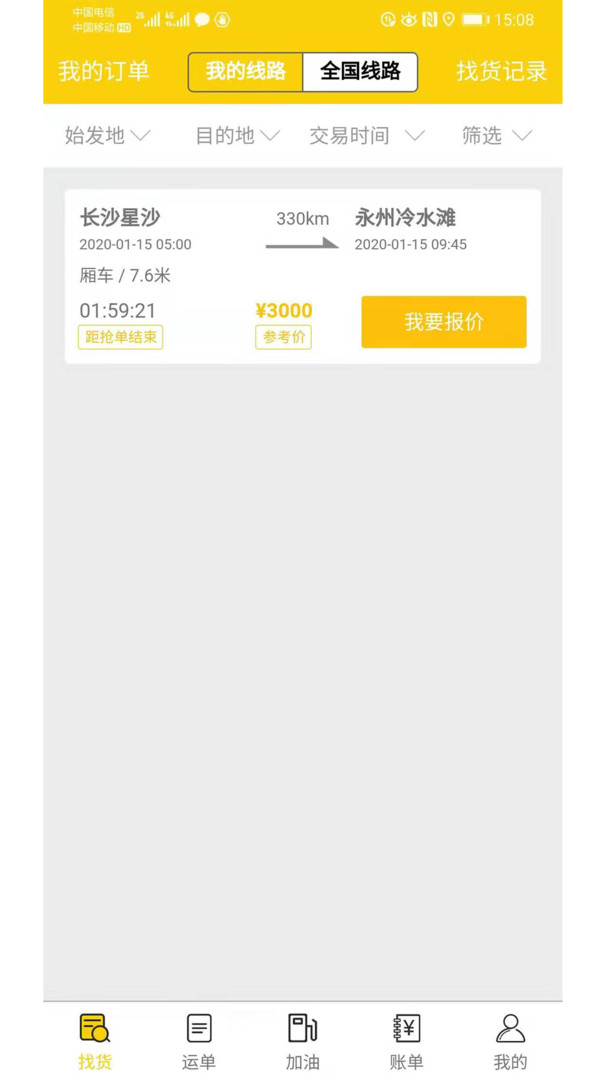Go to the 找货 tab
This screenshot has height=1080, width=607.
95,1040
